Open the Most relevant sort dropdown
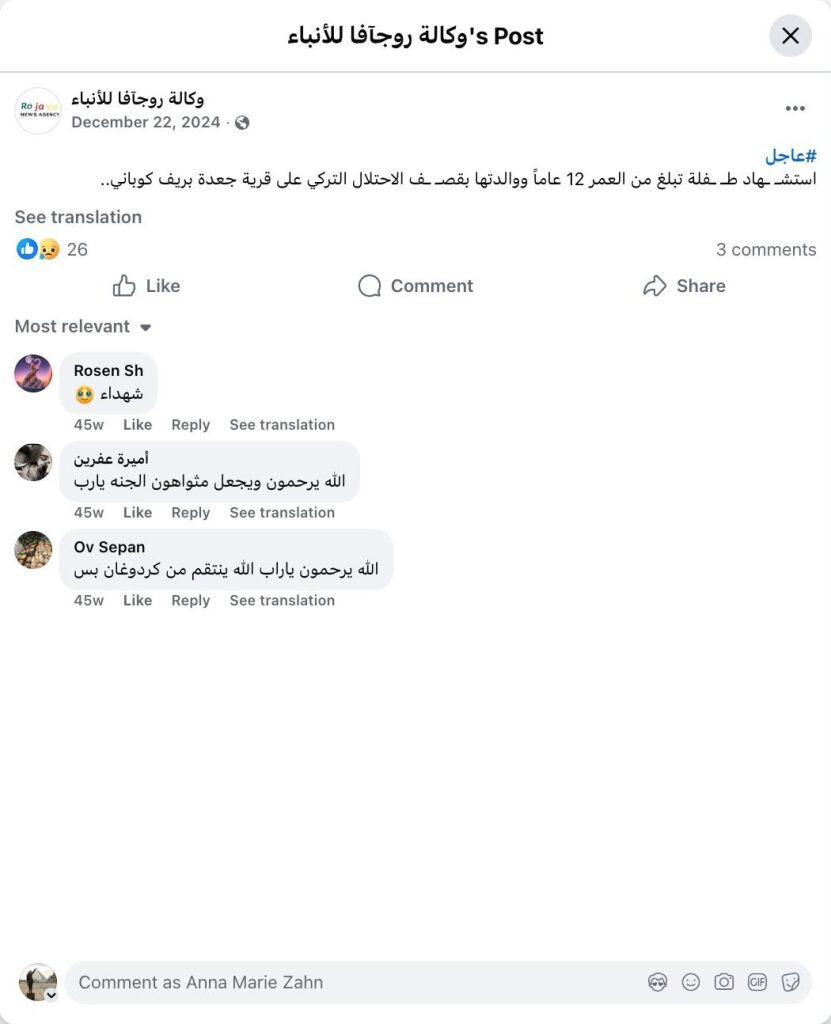The width and height of the screenshot is (831, 1024). 83,327
